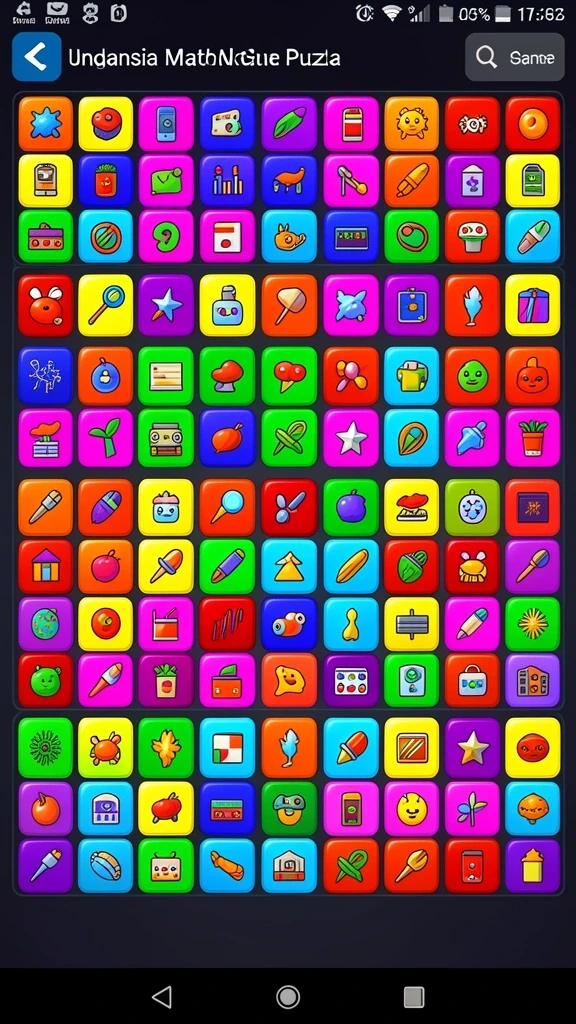Image resolution: width=576 pixels, height=1024 pixels.
Task: Select the purple tile with gold star
Action: point(472,748)
